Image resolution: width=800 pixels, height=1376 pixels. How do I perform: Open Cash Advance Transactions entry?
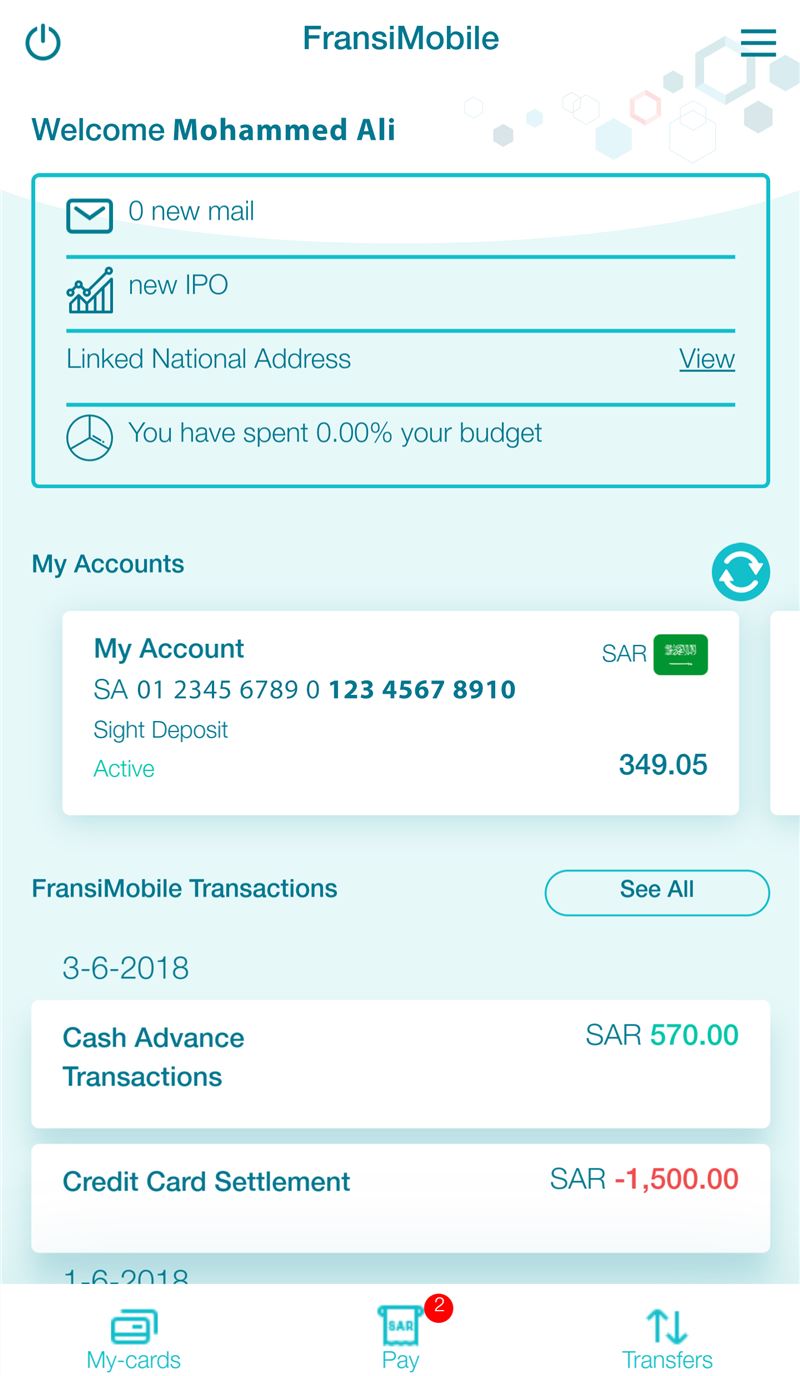(401, 1064)
